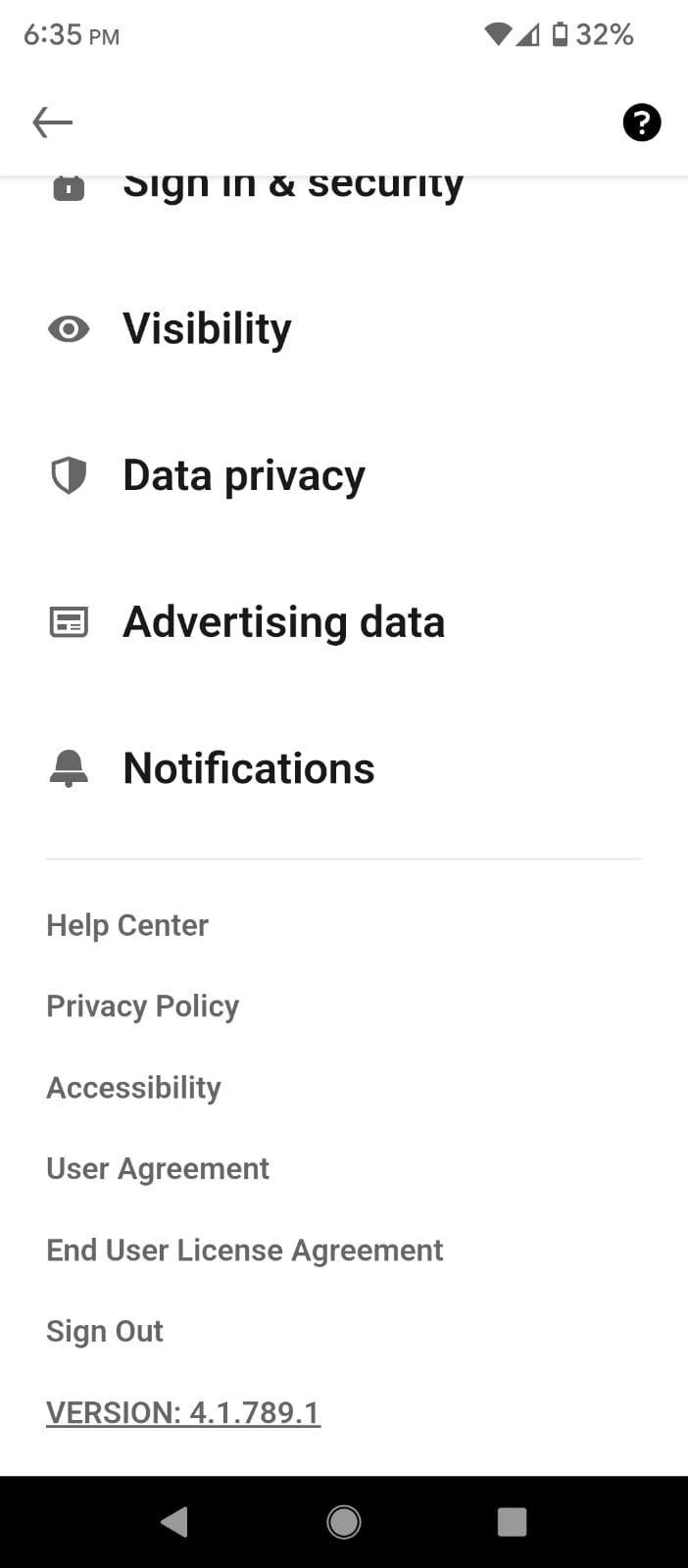Open the Help Center link
This screenshot has height=1568, width=688.
127,925
